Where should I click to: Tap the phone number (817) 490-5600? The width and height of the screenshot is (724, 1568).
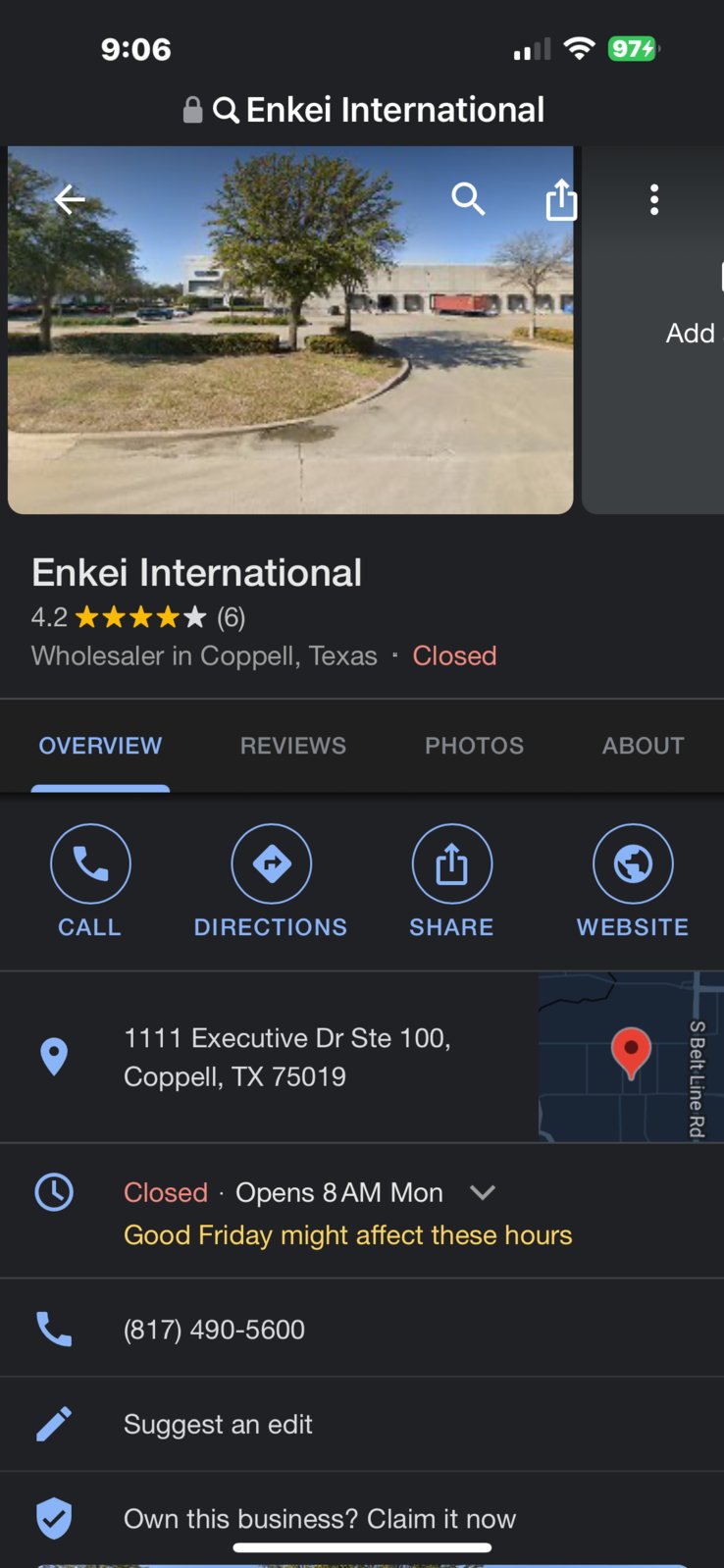214,1330
